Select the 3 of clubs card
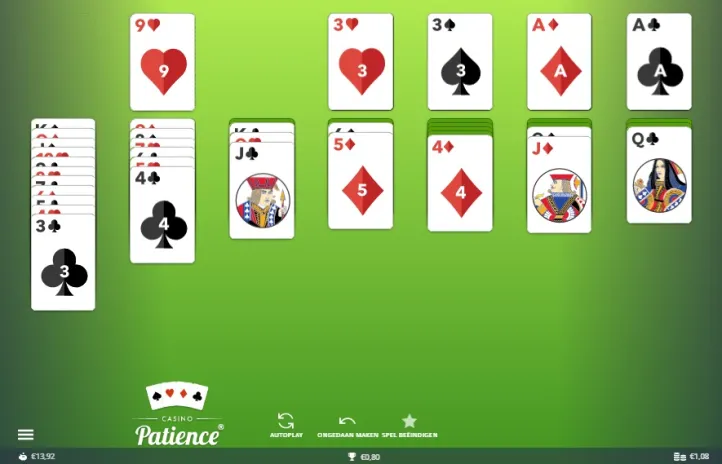The height and width of the screenshot is (464, 722). point(63,264)
